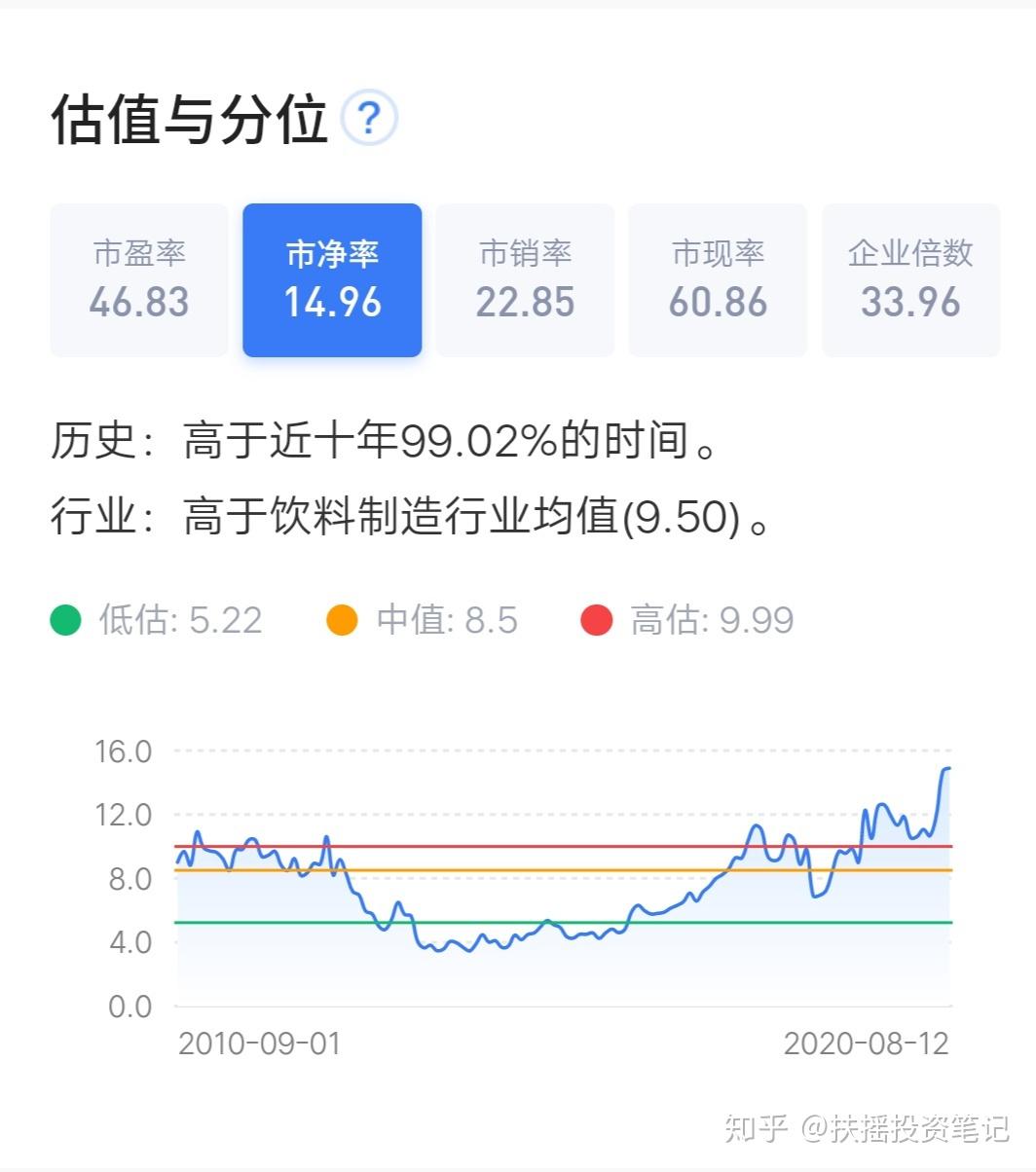The image size is (1036, 1172).
Task: Click the 2010-09-01 chart start date
Action: tap(260, 1044)
